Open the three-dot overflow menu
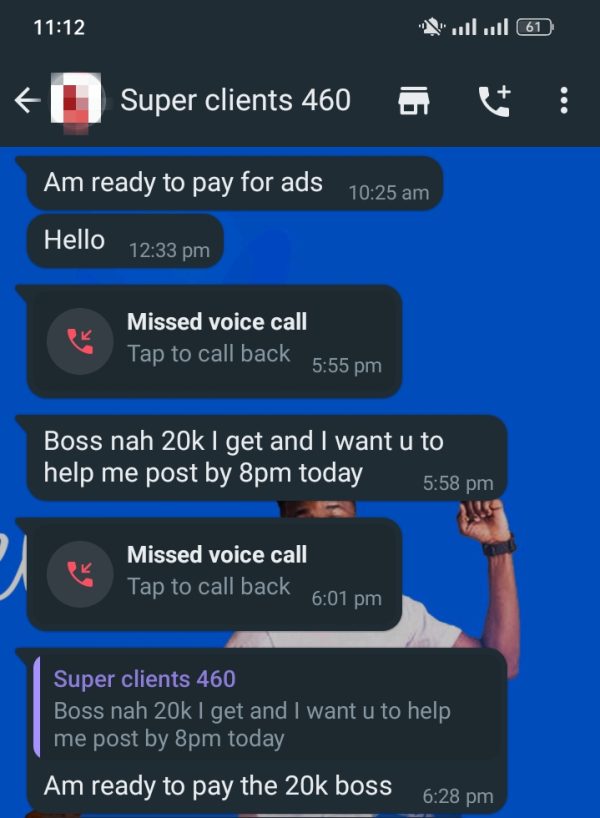This screenshot has width=600, height=818. click(564, 100)
